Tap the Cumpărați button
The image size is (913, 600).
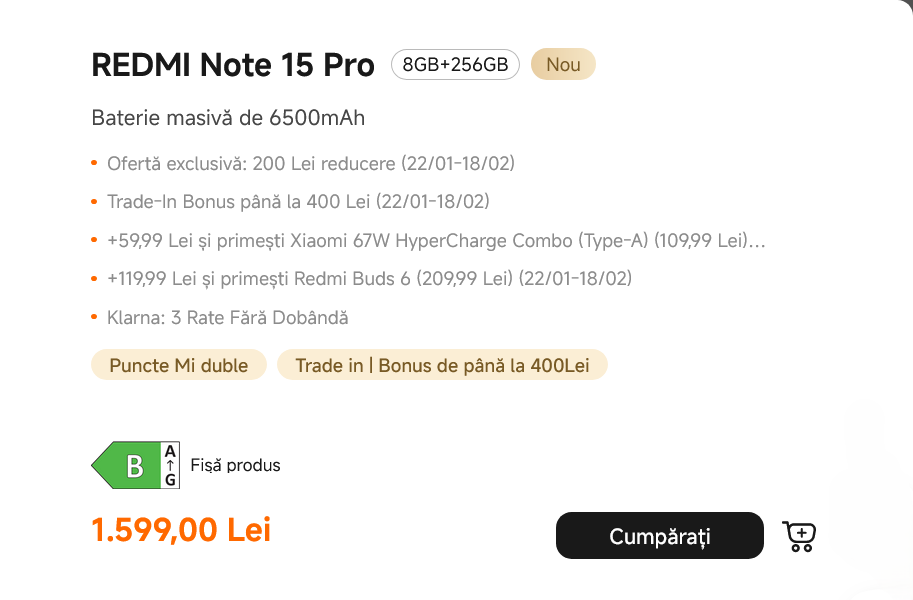[x=659, y=536]
